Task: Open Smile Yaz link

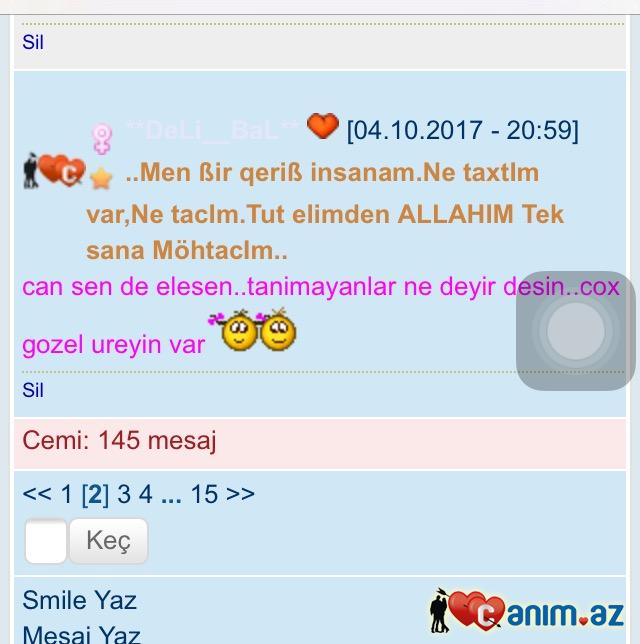Action: (79, 600)
